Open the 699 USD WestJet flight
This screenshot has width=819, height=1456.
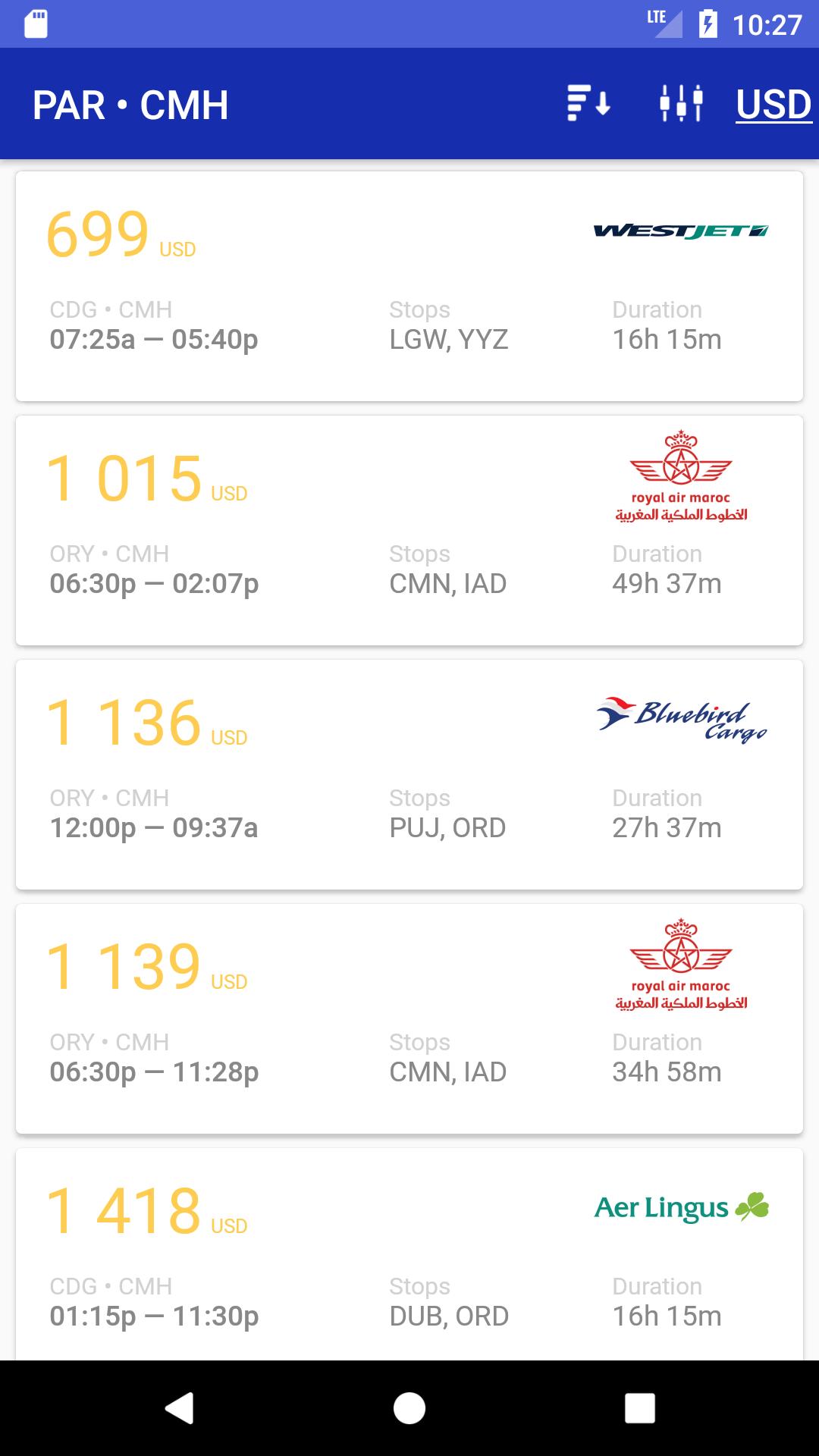(x=409, y=287)
